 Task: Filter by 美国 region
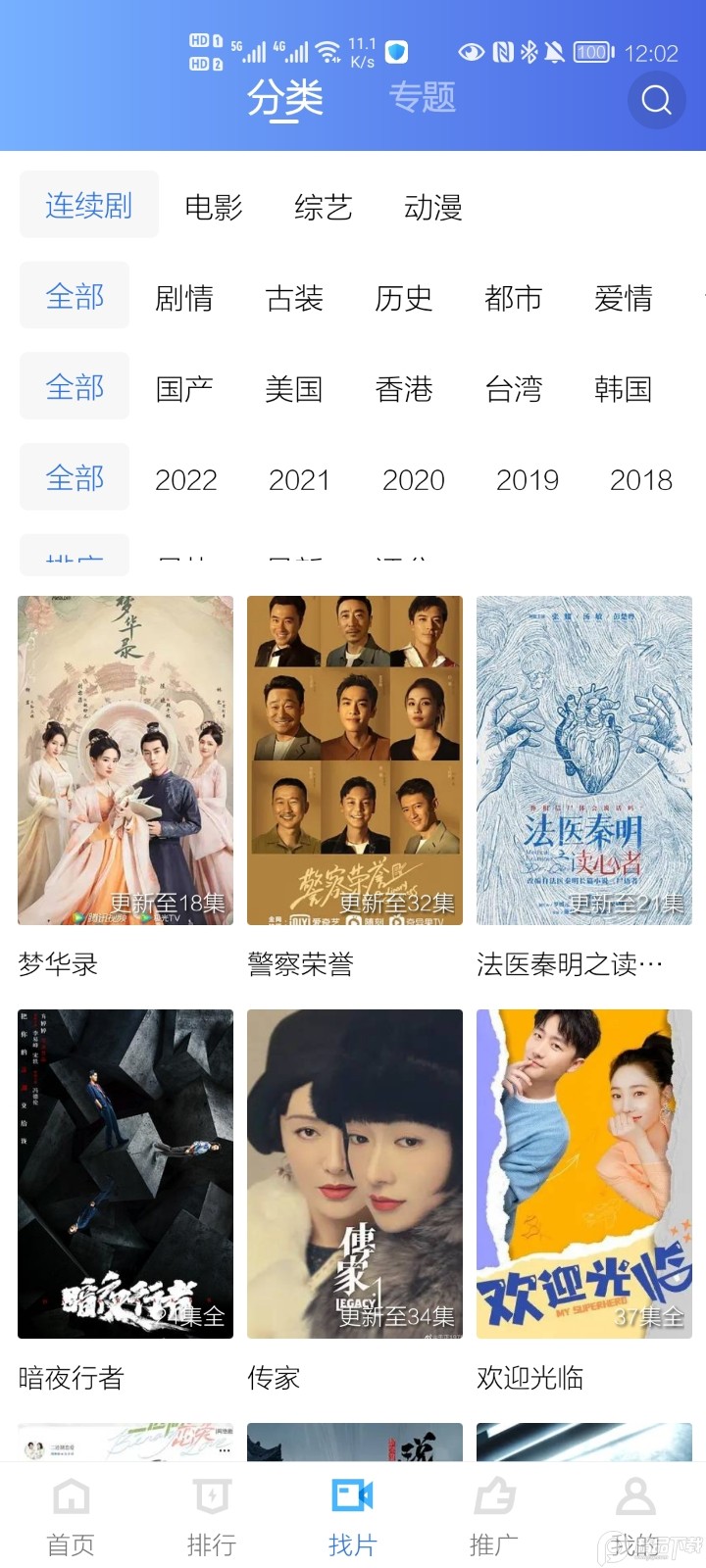point(296,389)
